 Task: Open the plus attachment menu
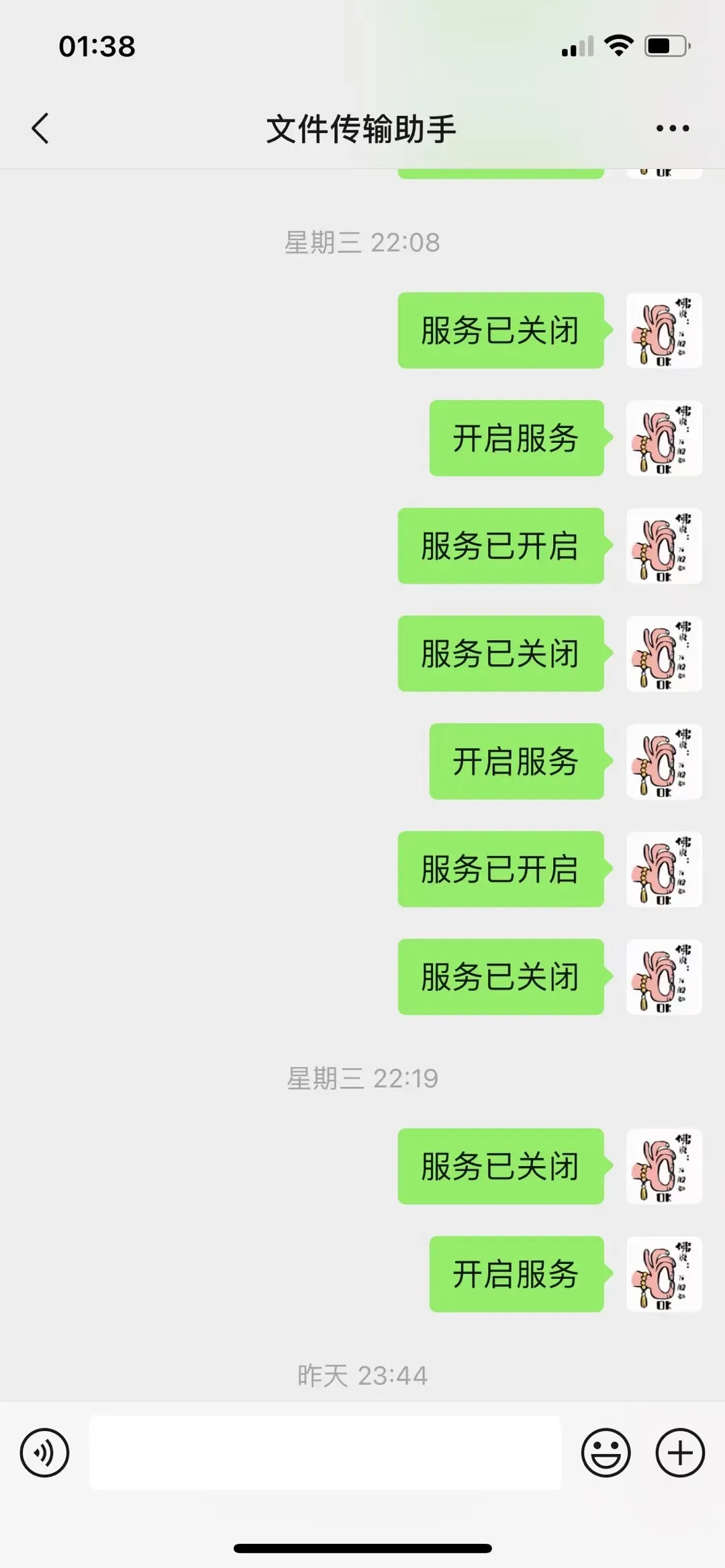click(679, 1453)
